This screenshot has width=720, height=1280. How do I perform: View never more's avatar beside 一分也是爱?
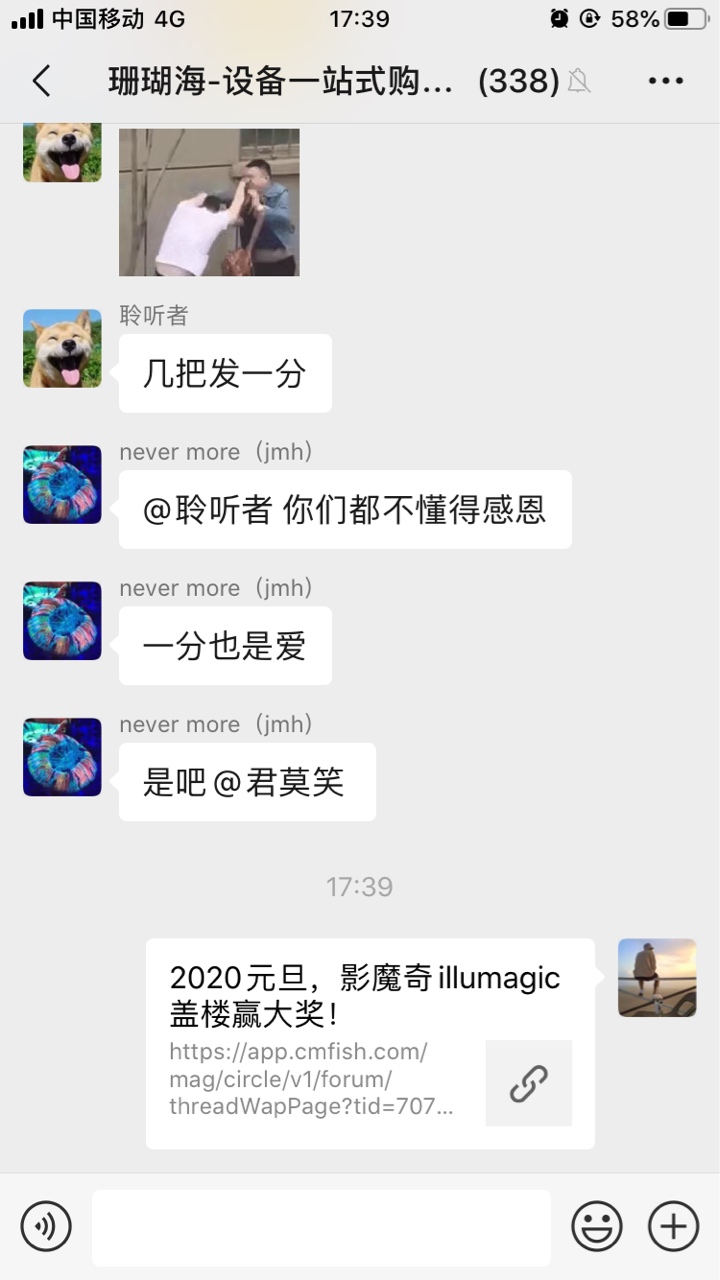pos(62,621)
